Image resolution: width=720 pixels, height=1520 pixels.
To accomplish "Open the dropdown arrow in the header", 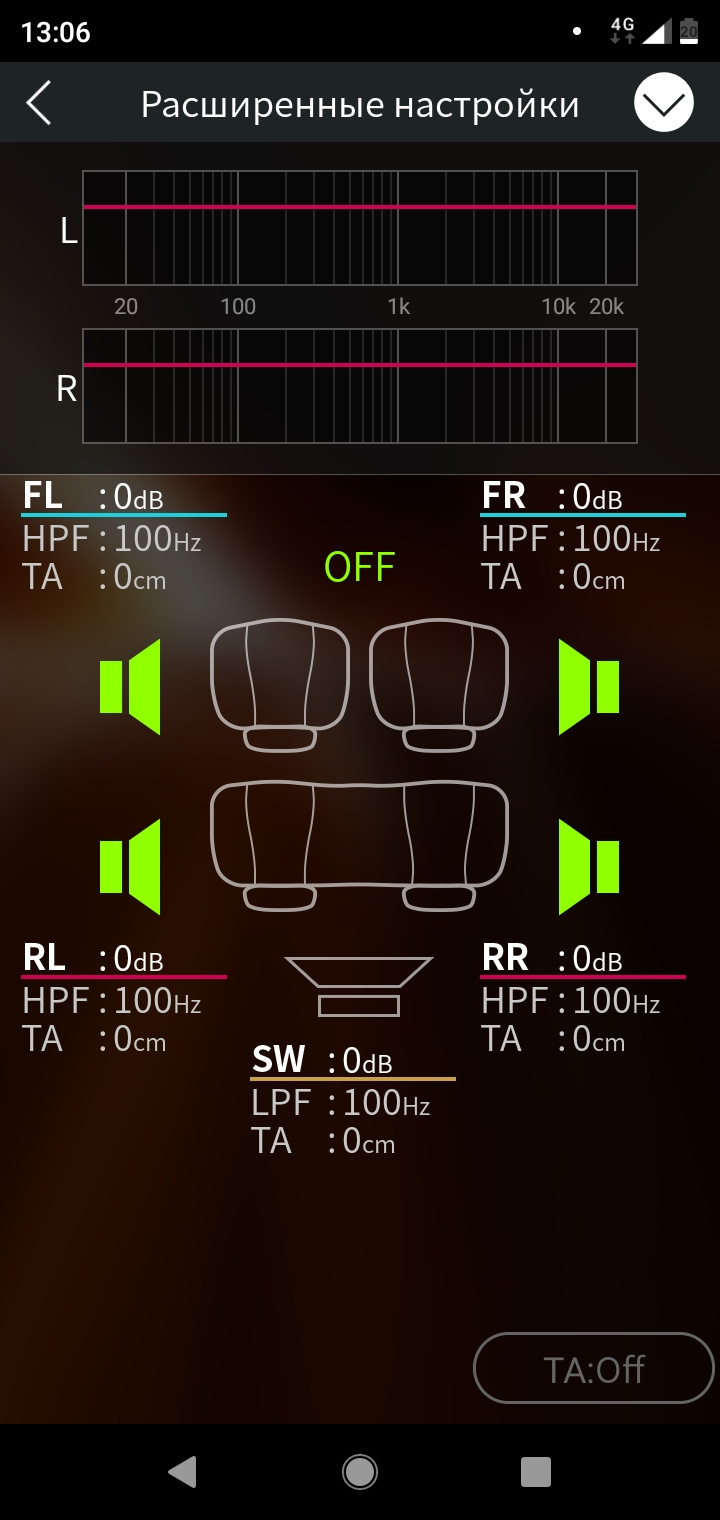I will [x=663, y=103].
